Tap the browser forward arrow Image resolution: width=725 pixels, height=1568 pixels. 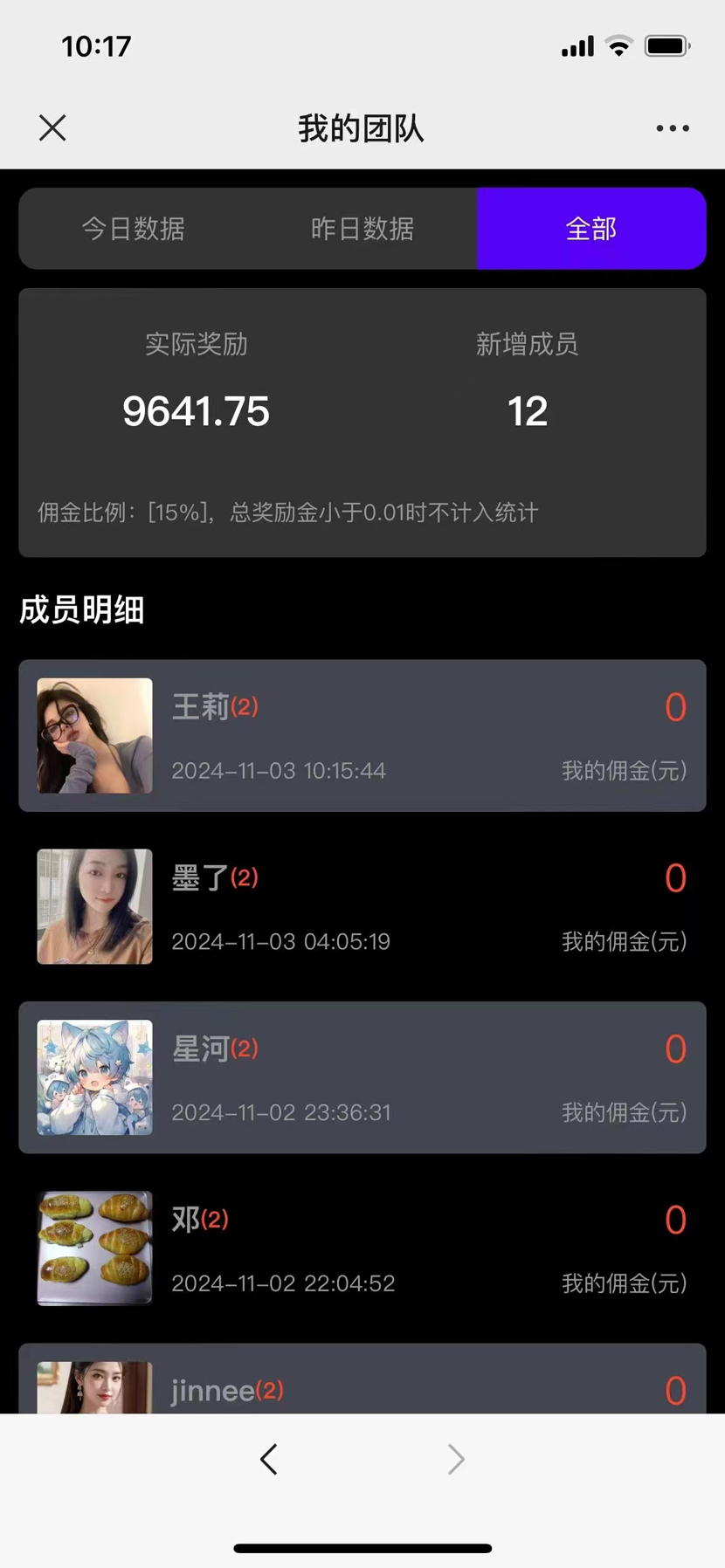tap(456, 1459)
